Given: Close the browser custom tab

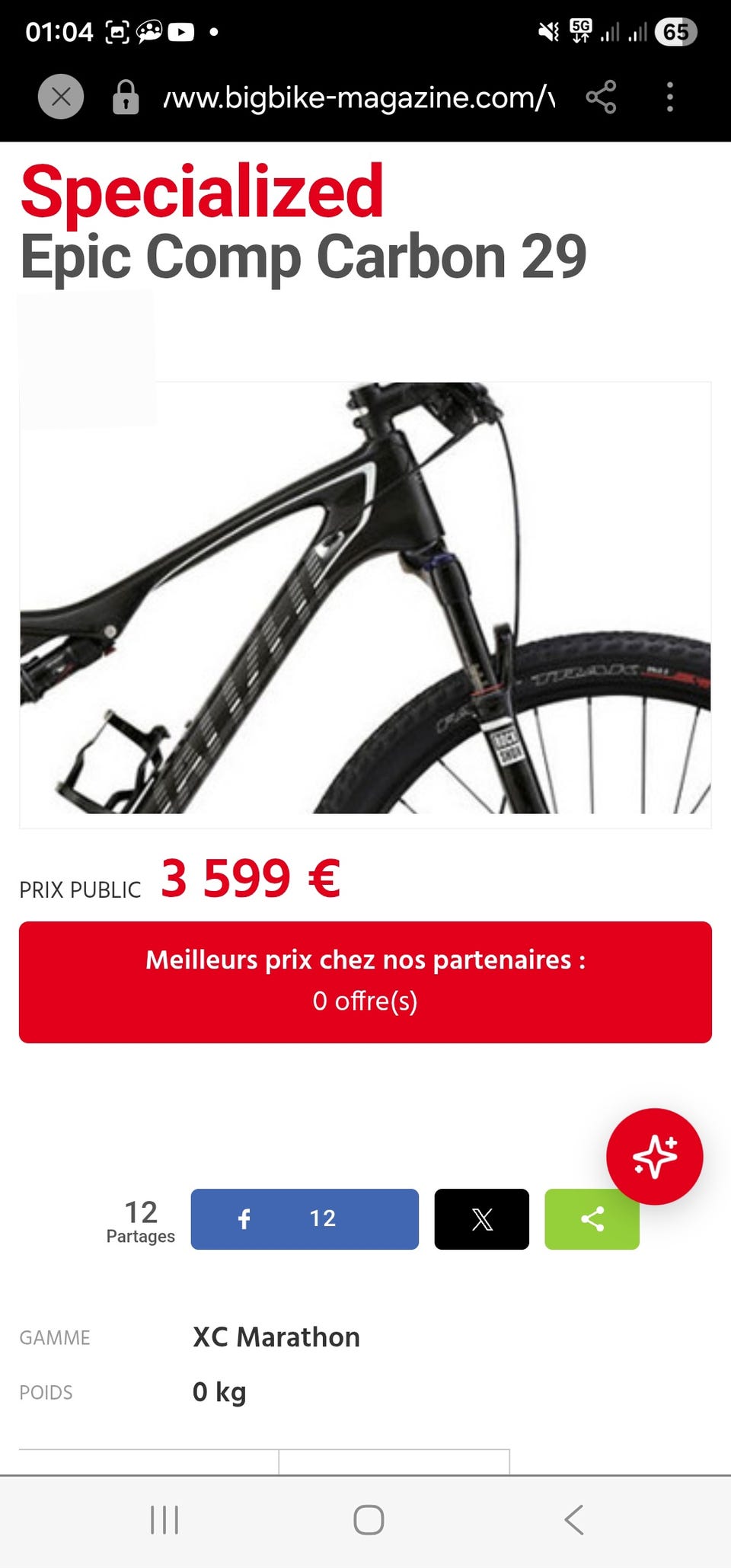Looking at the screenshot, I should (61, 97).
